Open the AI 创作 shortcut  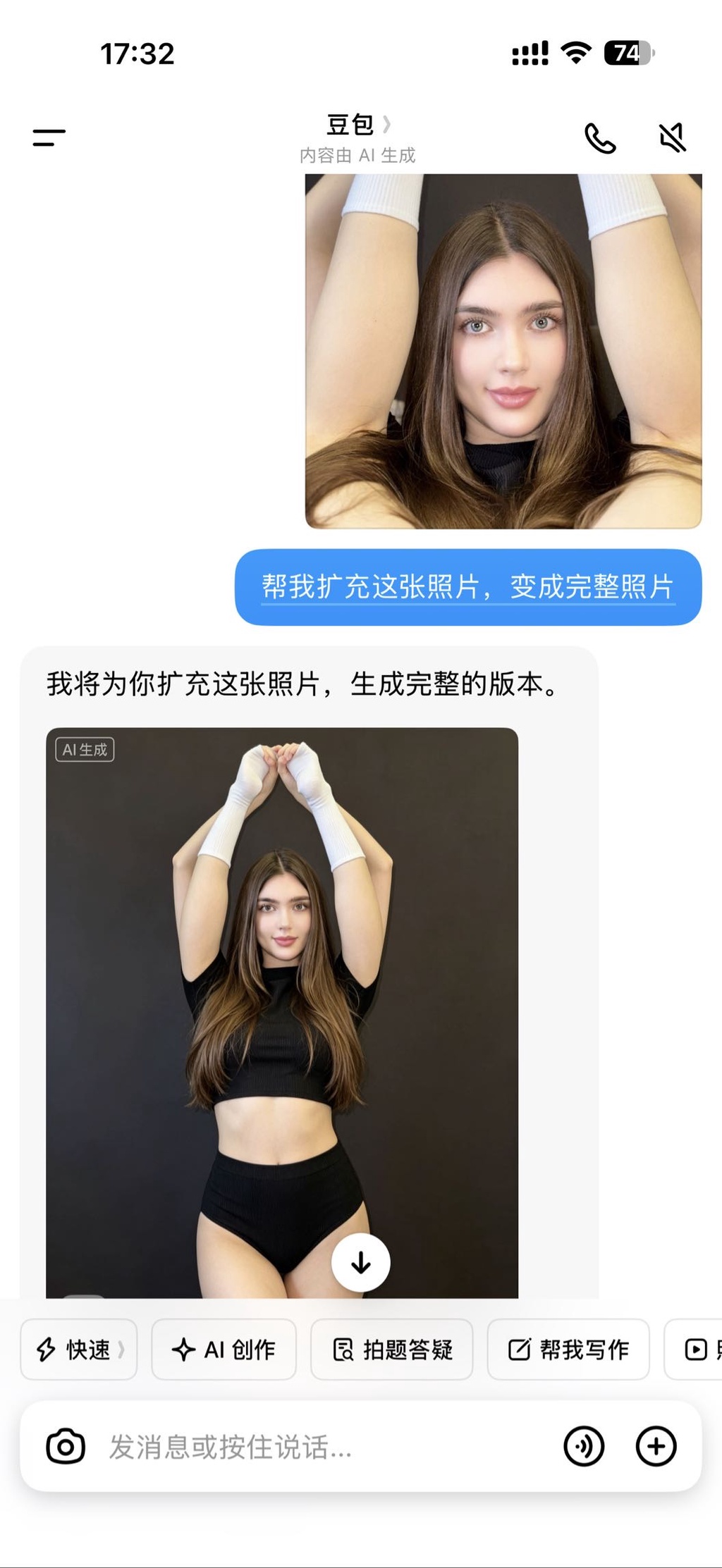point(224,1350)
